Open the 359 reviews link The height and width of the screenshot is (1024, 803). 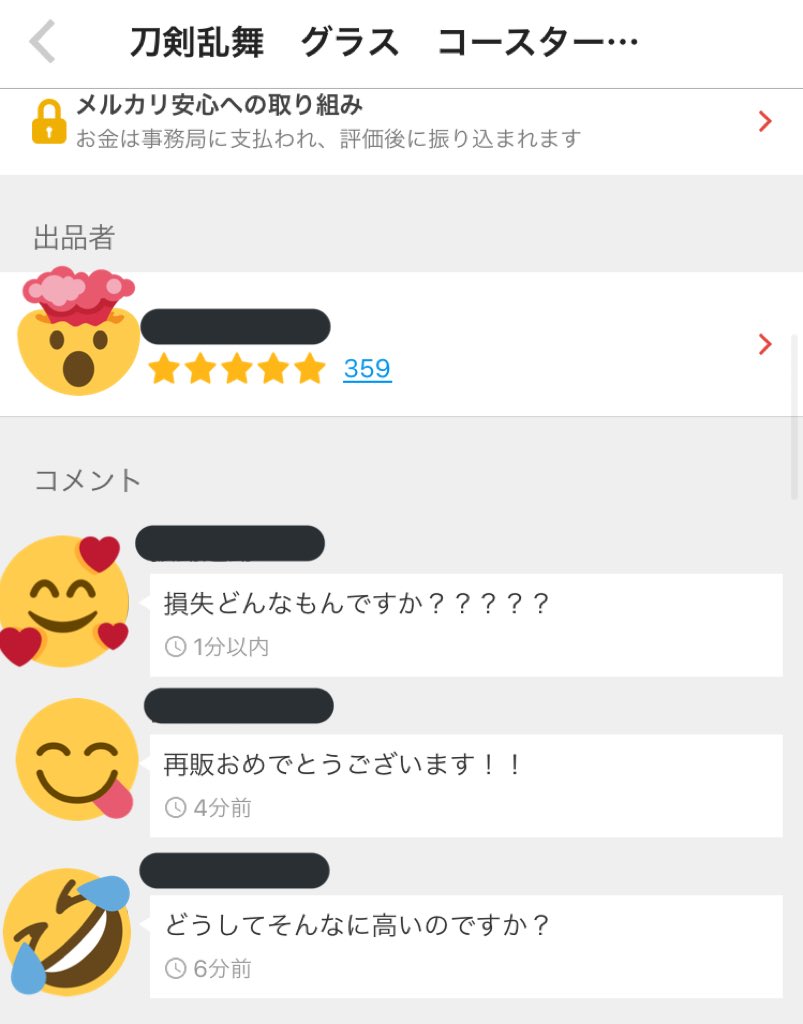coord(366,369)
